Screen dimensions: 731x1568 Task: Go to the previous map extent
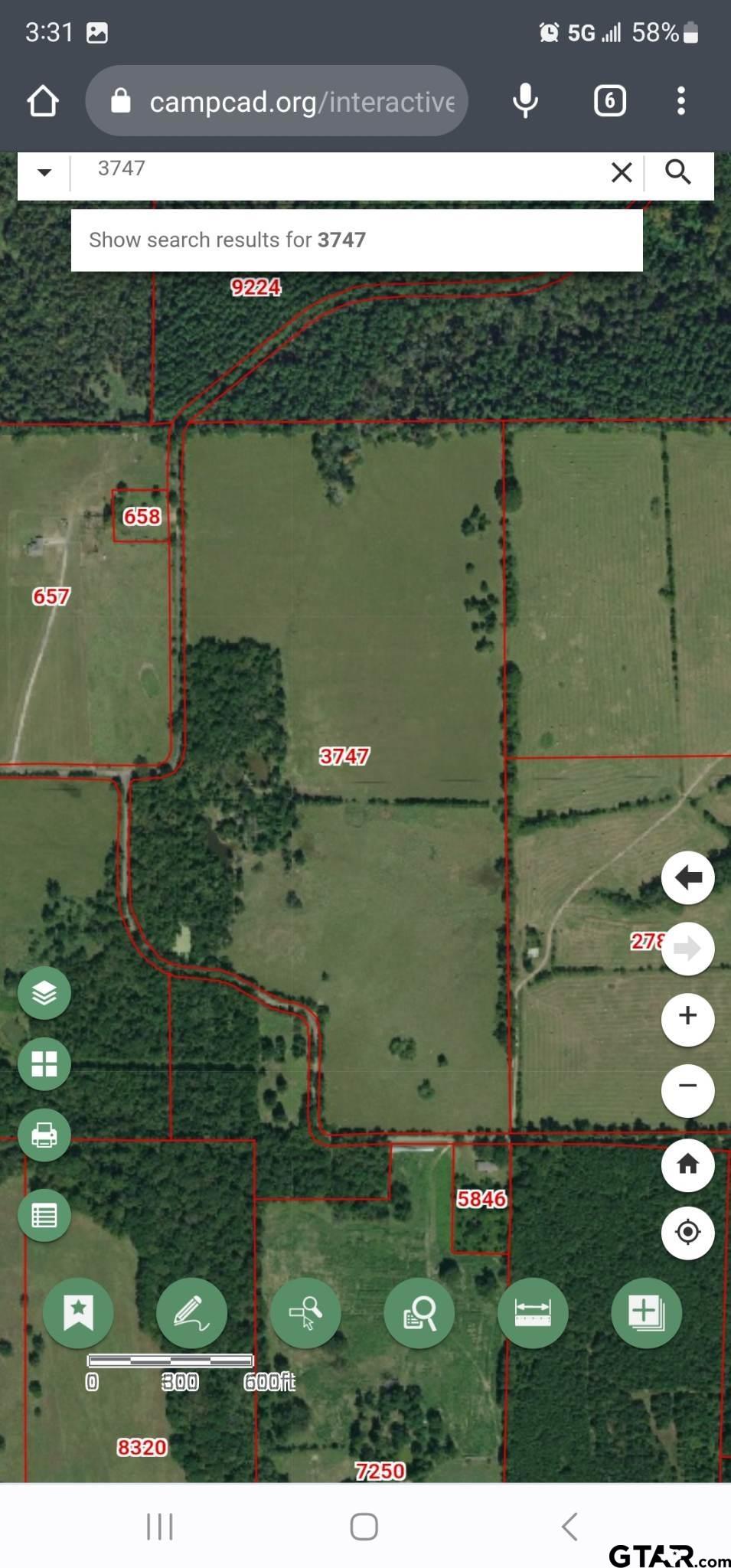687,877
